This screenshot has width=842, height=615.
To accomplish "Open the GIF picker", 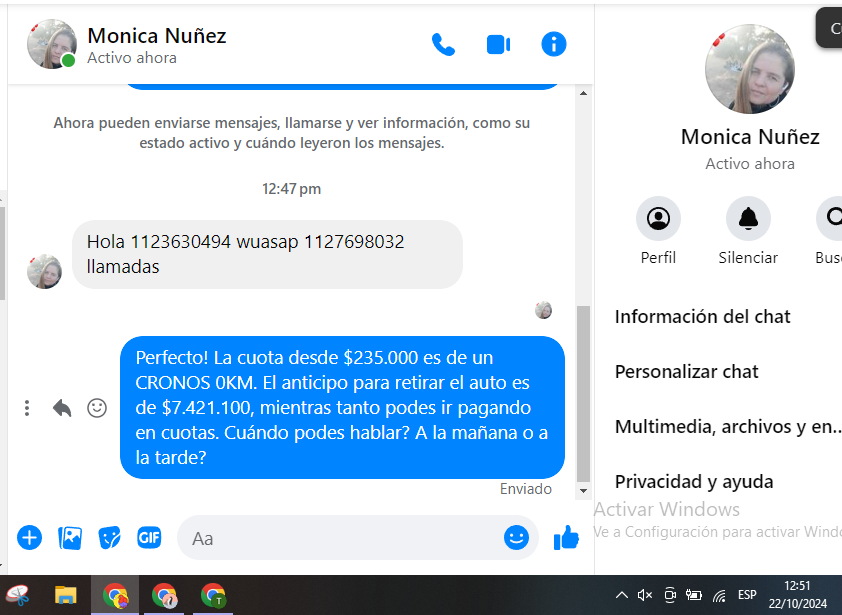I will (x=149, y=538).
